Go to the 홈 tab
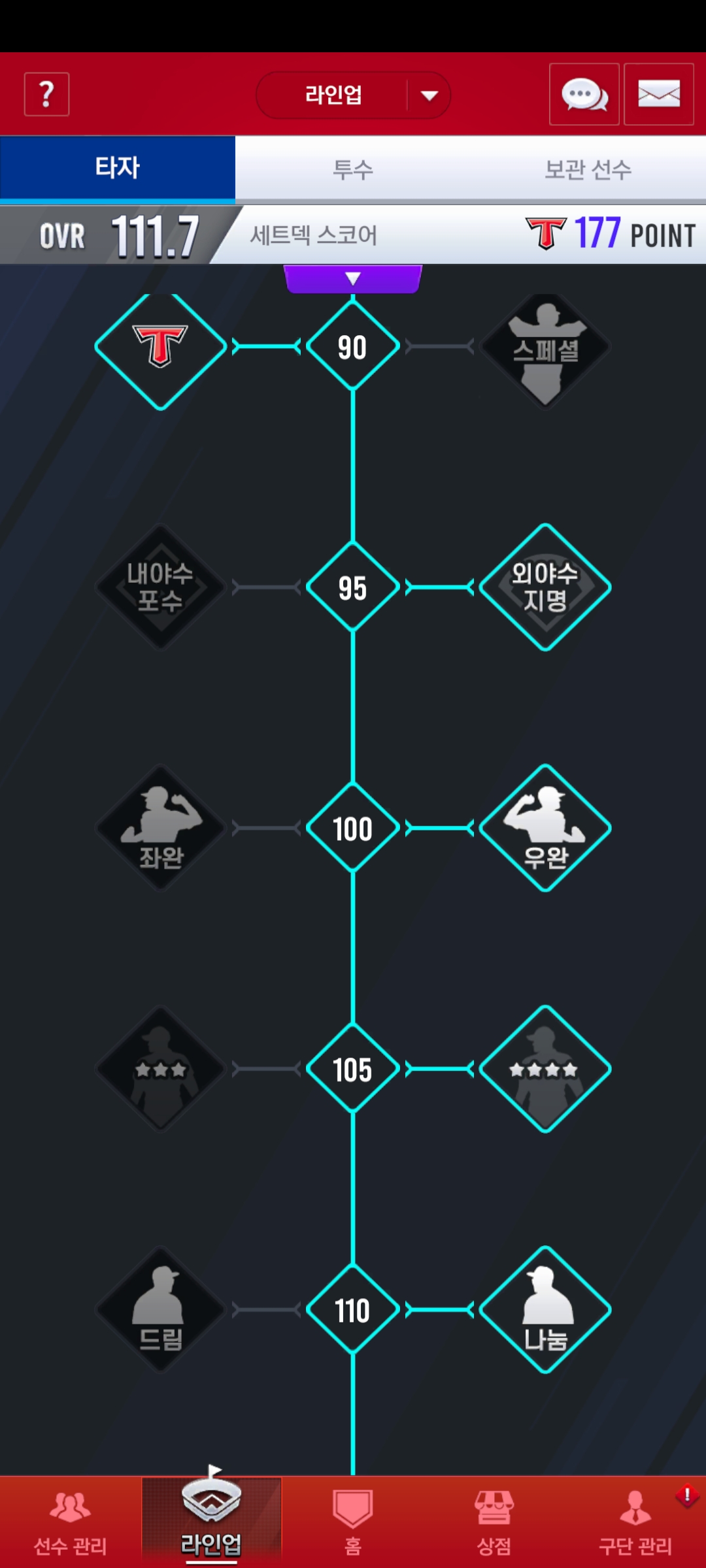The width and height of the screenshot is (706, 1568). [x=353, y=1522]
